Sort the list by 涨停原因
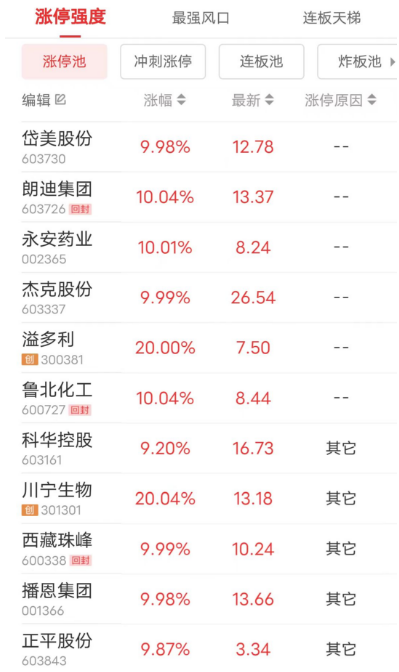This screenshot has width=399, height=672. click(x=340, y=100)
